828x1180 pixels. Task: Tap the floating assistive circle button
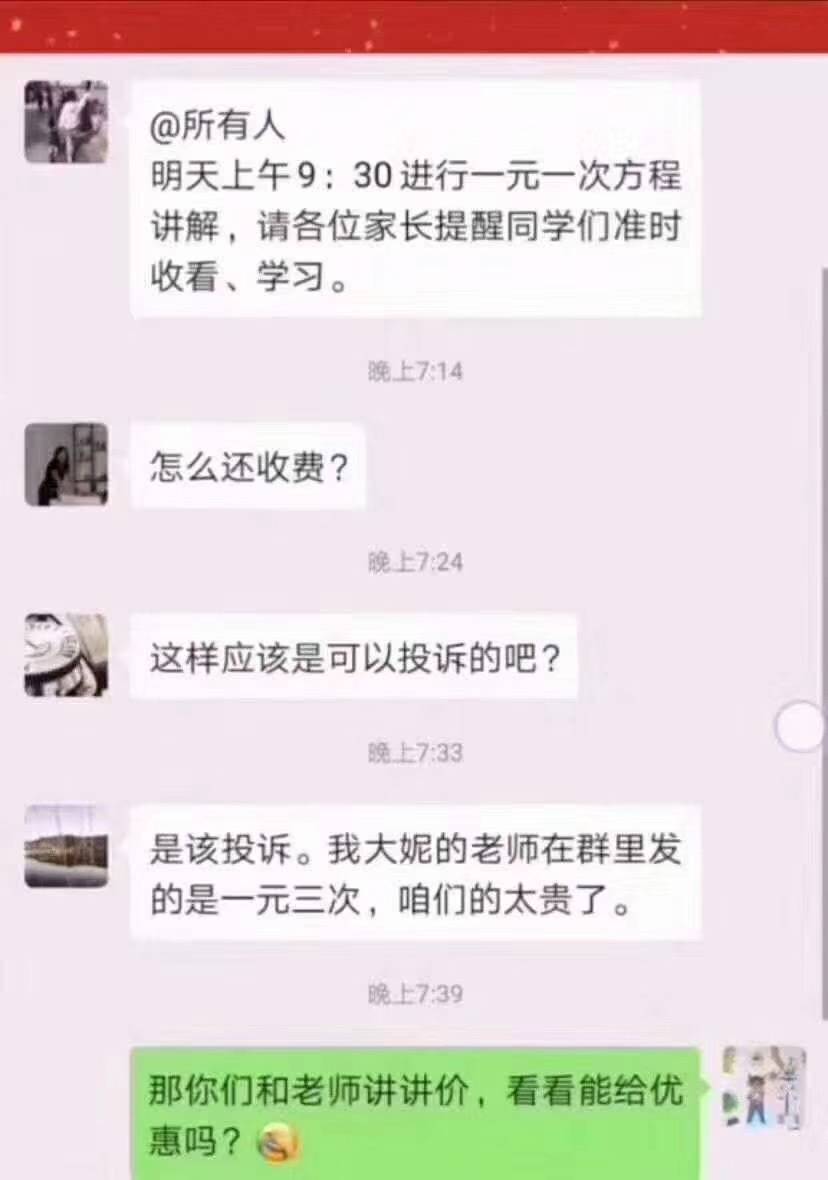(799, 727)
